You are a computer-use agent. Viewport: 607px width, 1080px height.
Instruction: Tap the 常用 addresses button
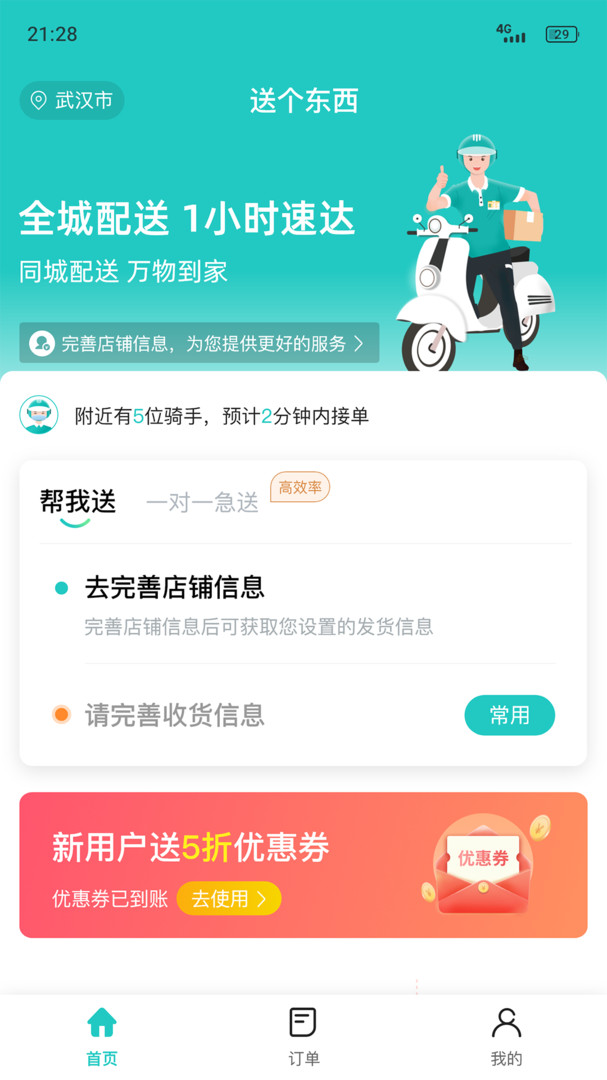pos(509,715)
